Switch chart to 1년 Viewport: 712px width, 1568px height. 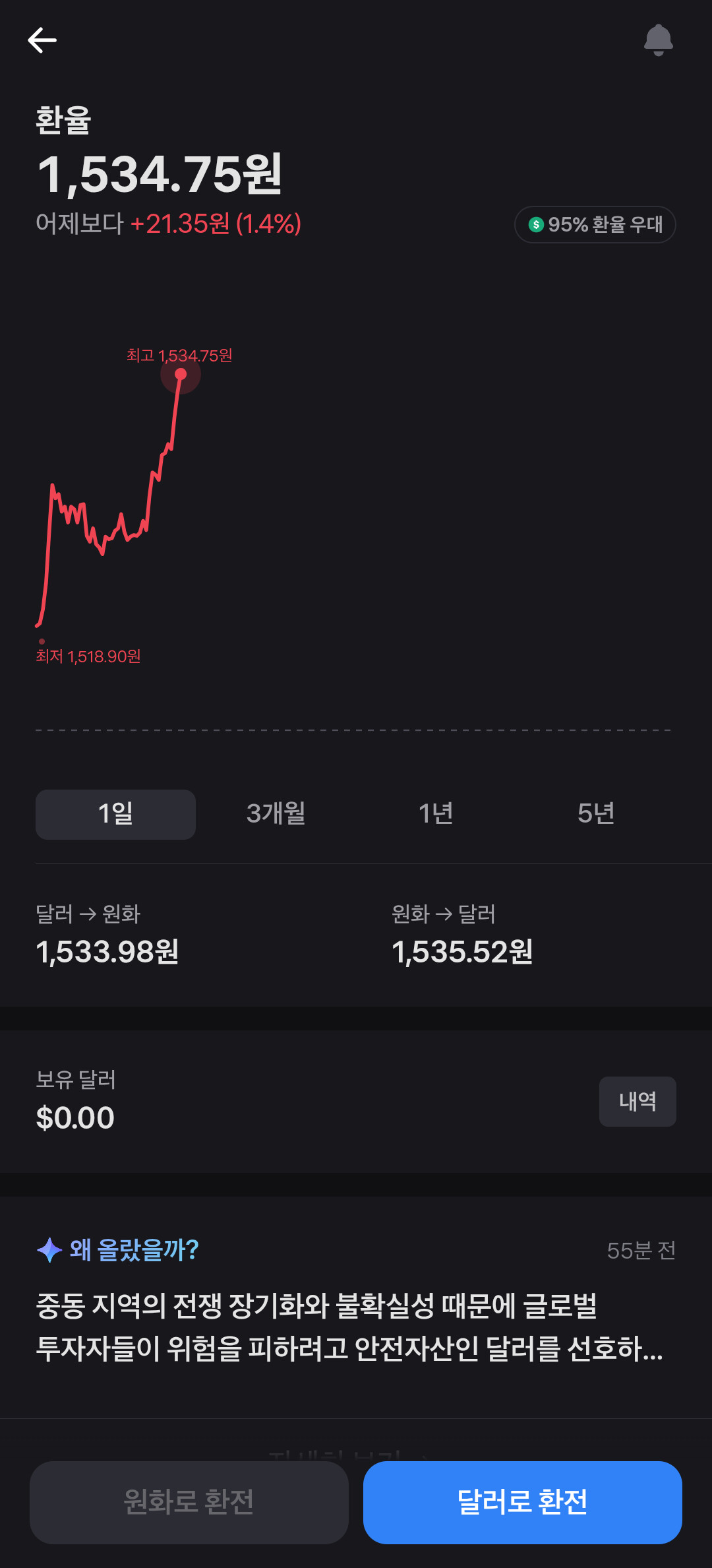[x=436, y=814]
